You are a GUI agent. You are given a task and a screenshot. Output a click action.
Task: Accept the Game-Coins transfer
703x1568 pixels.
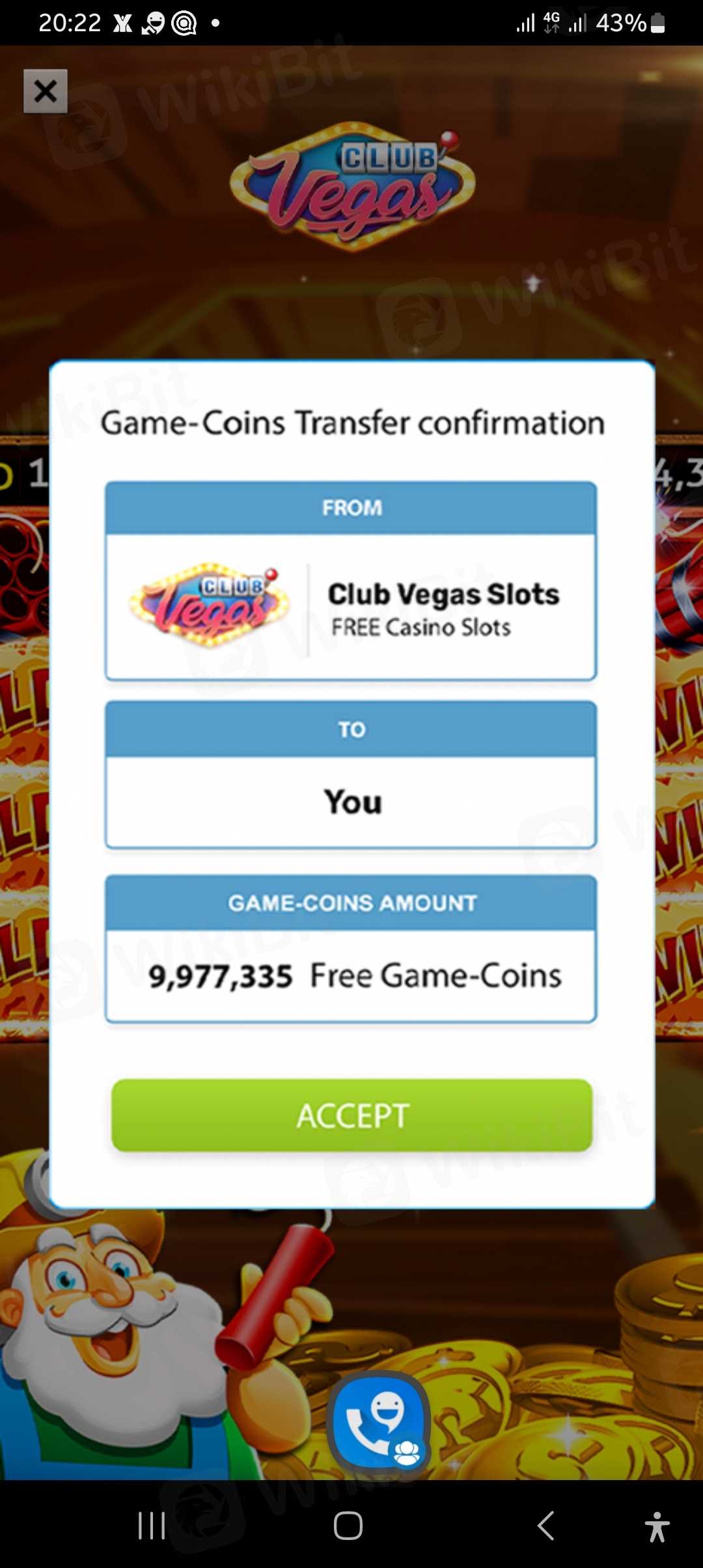pos(352,1115)
